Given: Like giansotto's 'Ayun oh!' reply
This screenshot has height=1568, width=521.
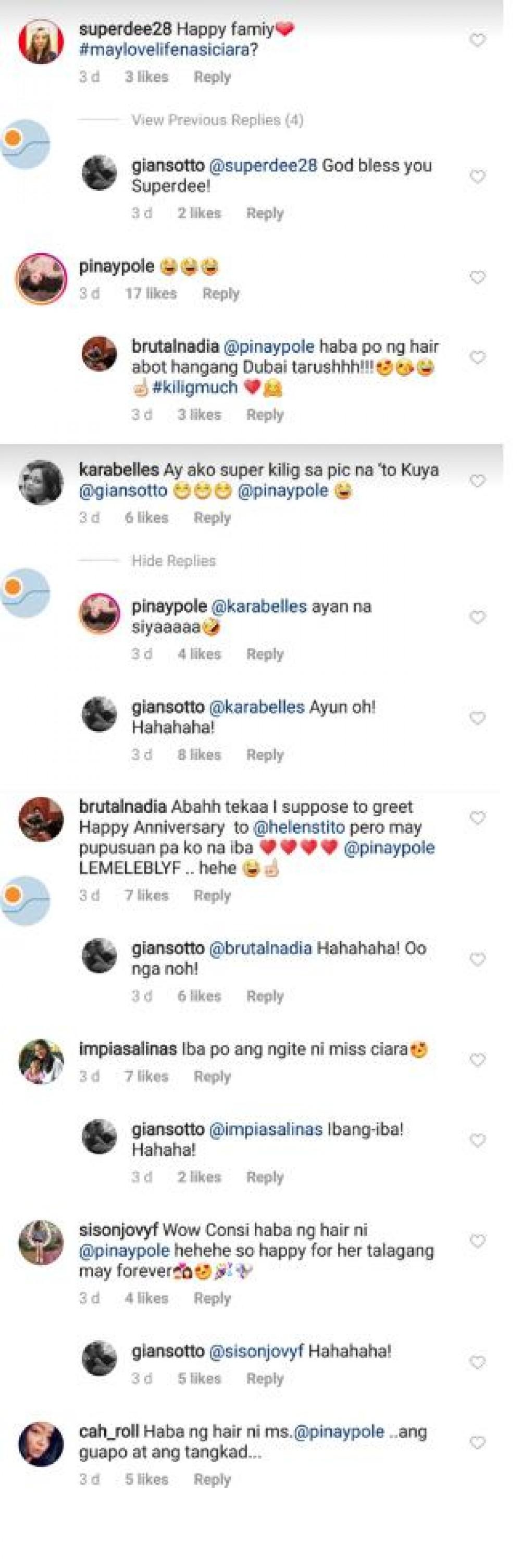Looking at the screenshot, I should 478,718.
